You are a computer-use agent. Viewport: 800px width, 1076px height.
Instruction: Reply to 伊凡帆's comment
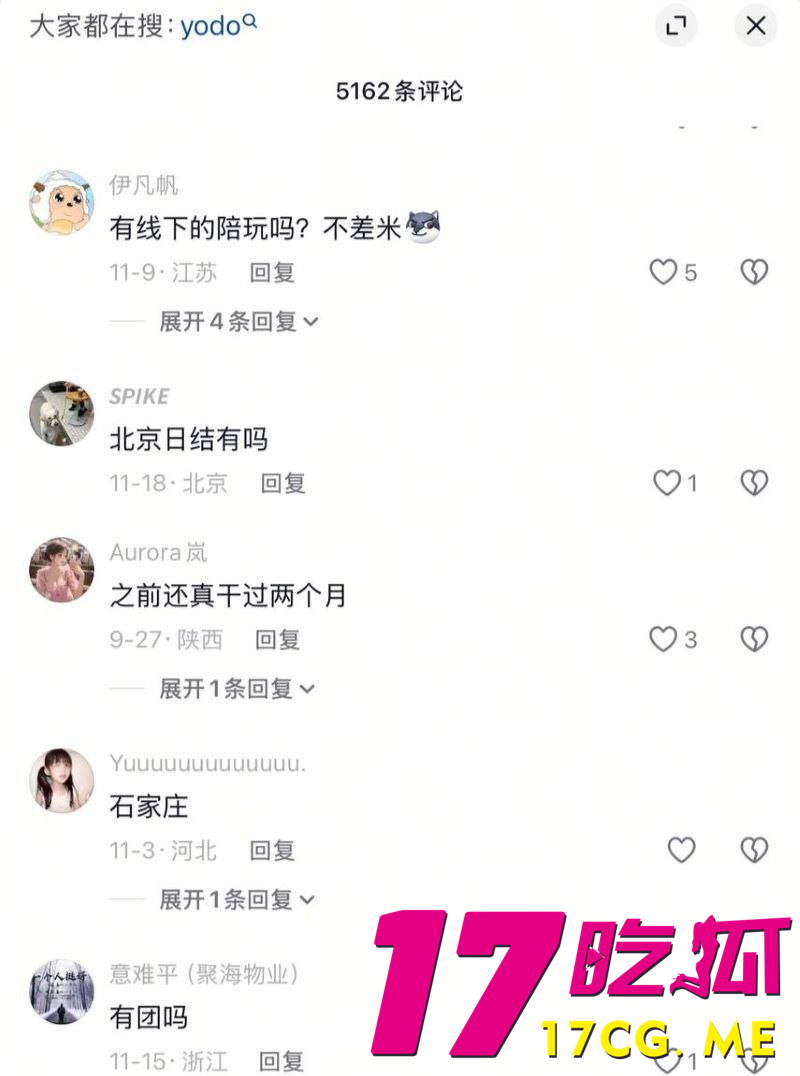(272, 272)
